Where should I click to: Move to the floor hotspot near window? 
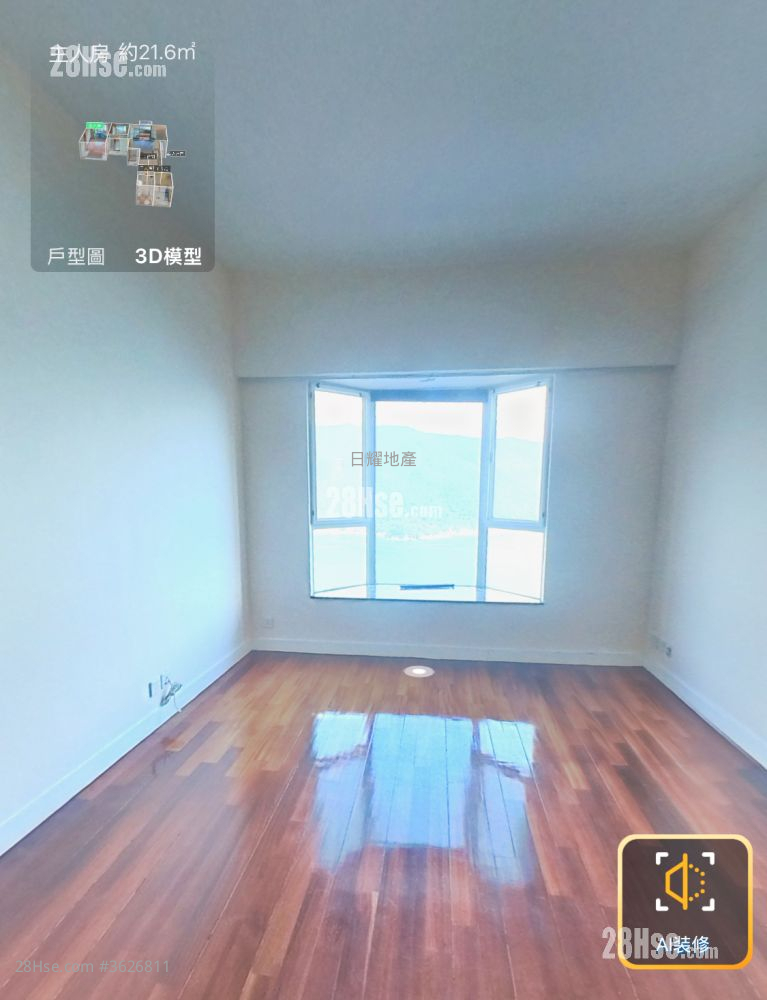(418, 670)
